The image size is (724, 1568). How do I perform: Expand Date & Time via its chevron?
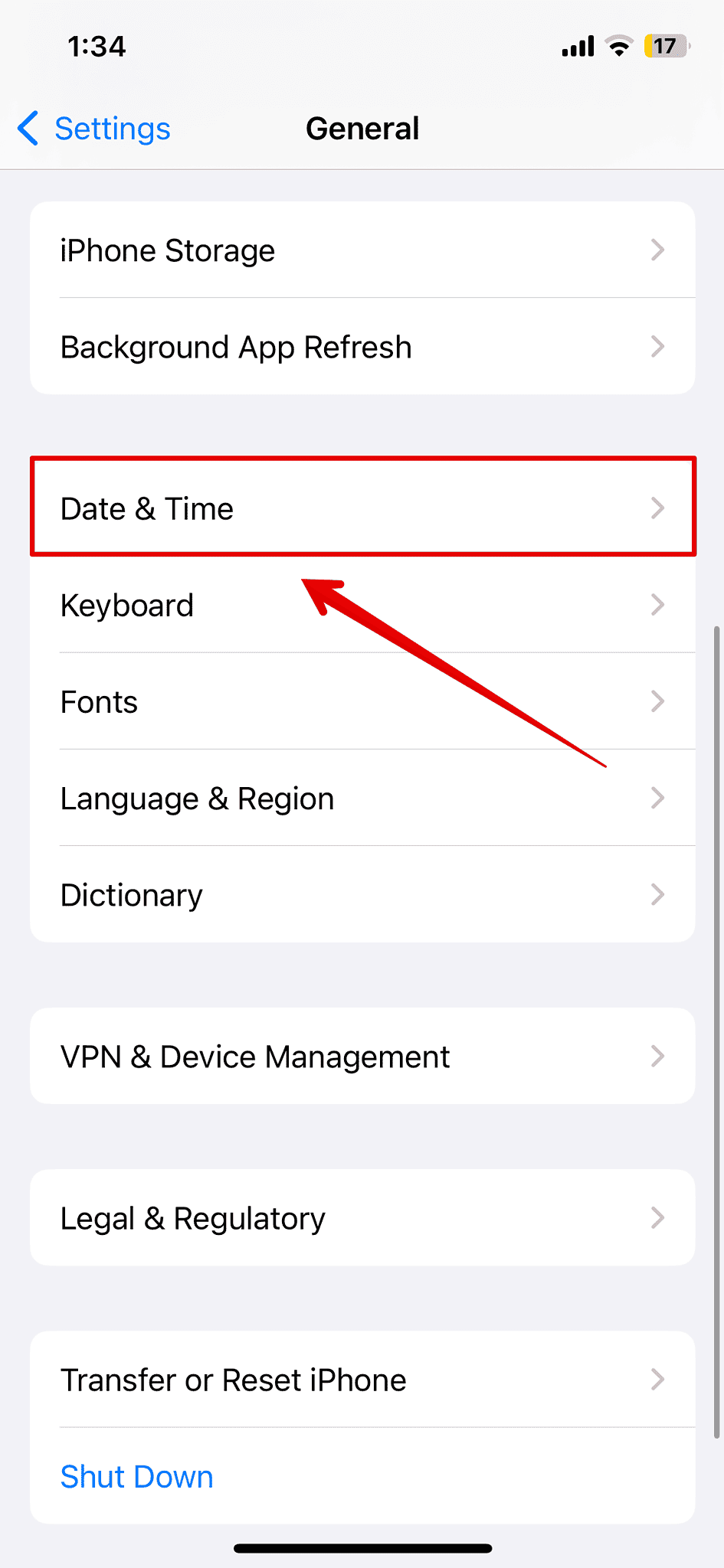(657, 508)
